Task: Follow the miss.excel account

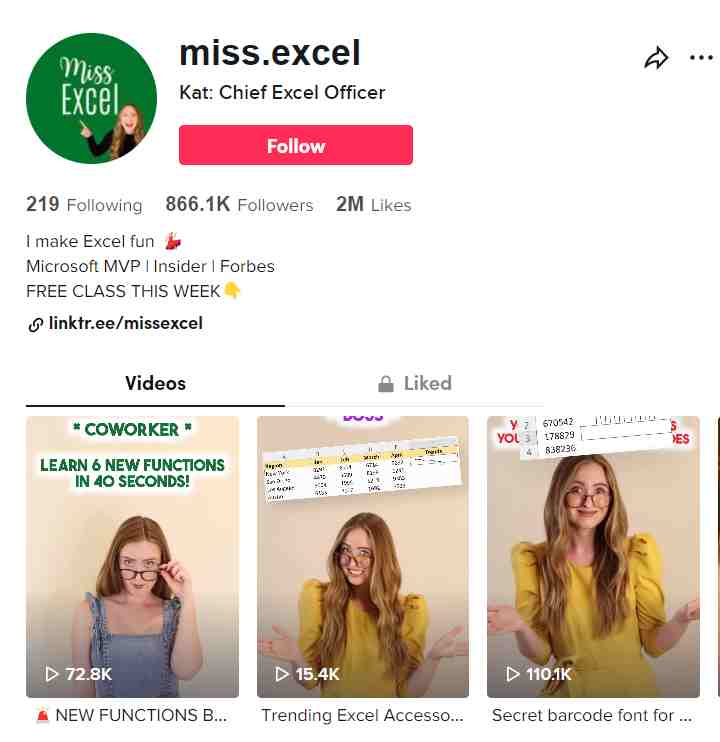Action: pos(295,145)
